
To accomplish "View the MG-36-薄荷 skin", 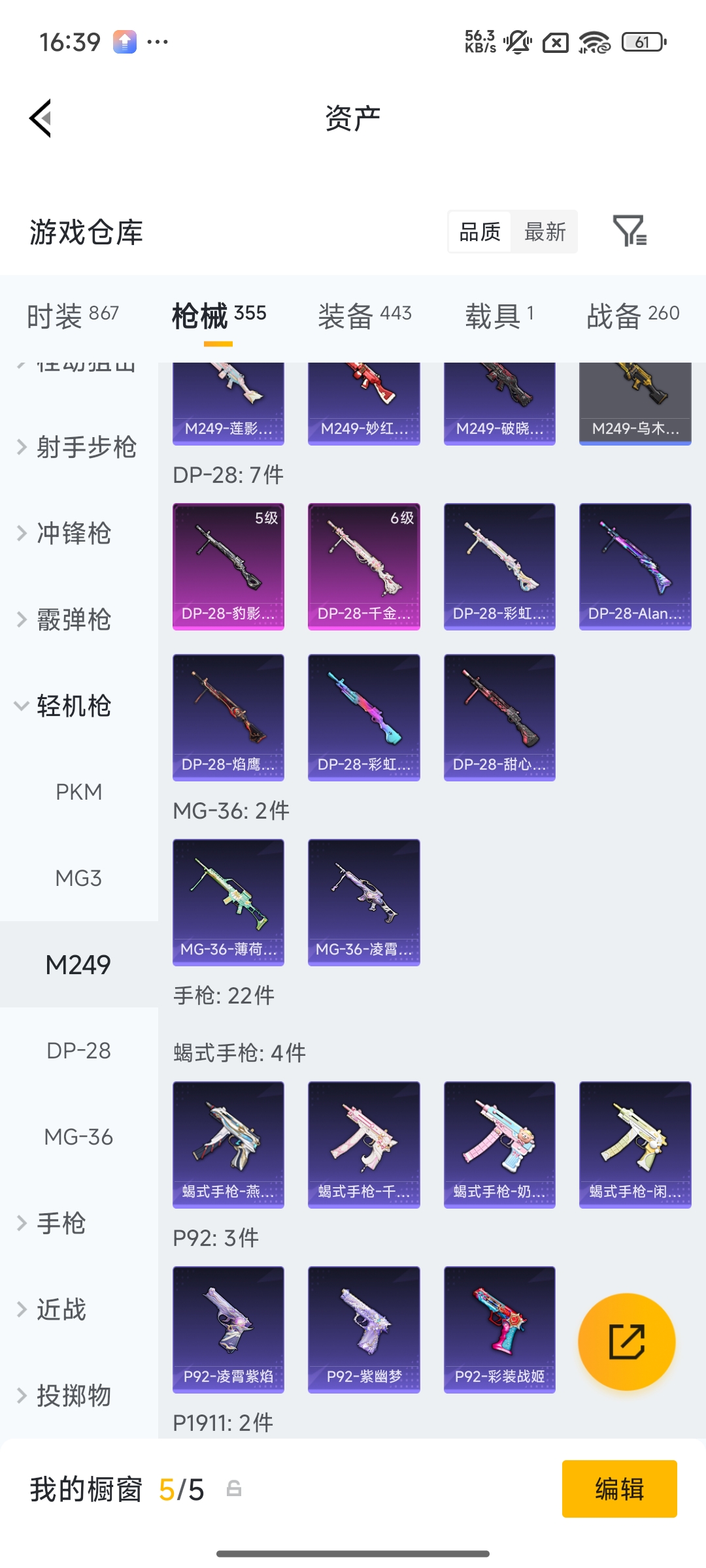I will tap(228, 902).
